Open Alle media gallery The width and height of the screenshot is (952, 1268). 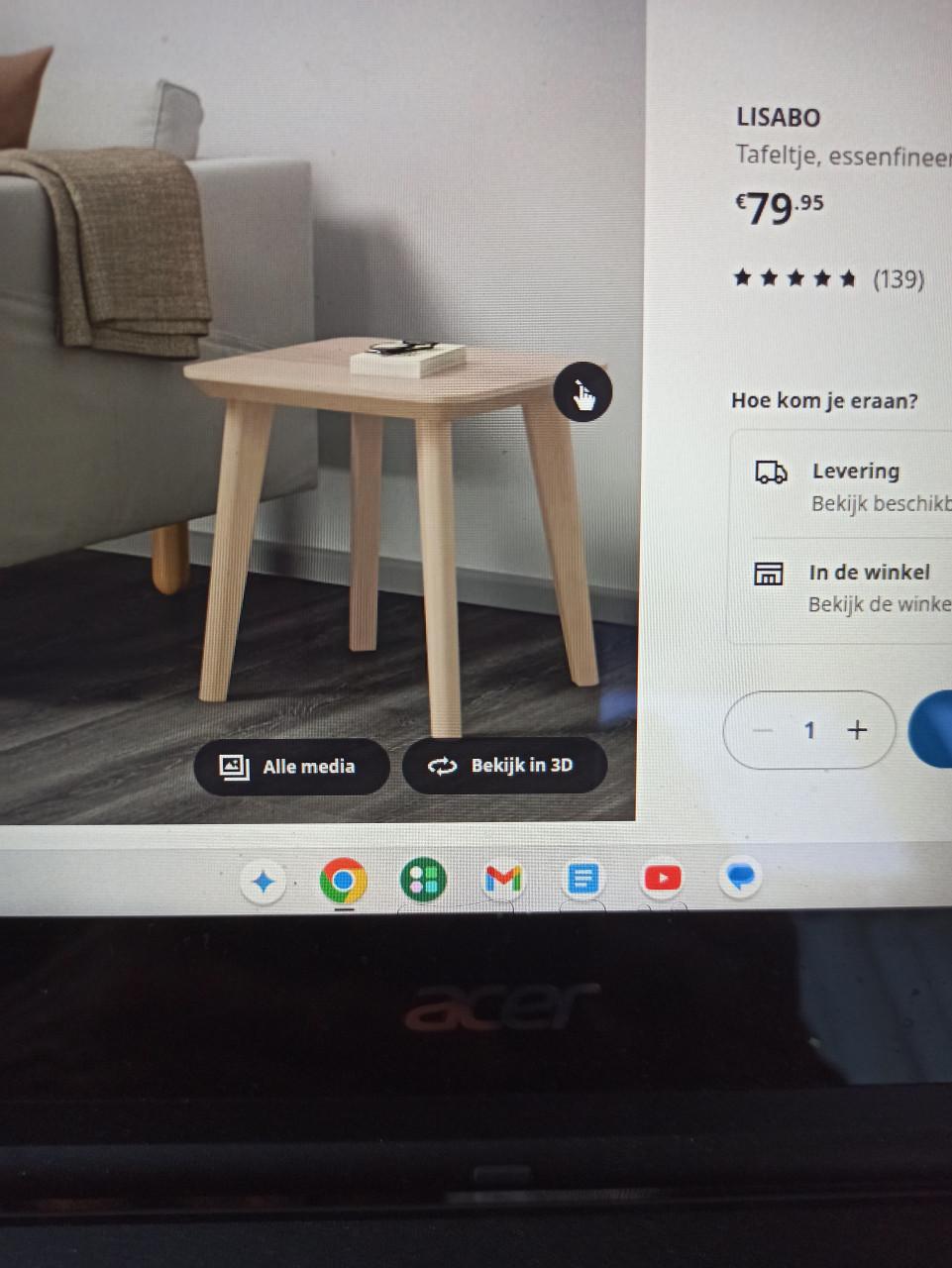click(x=290, y=766)
